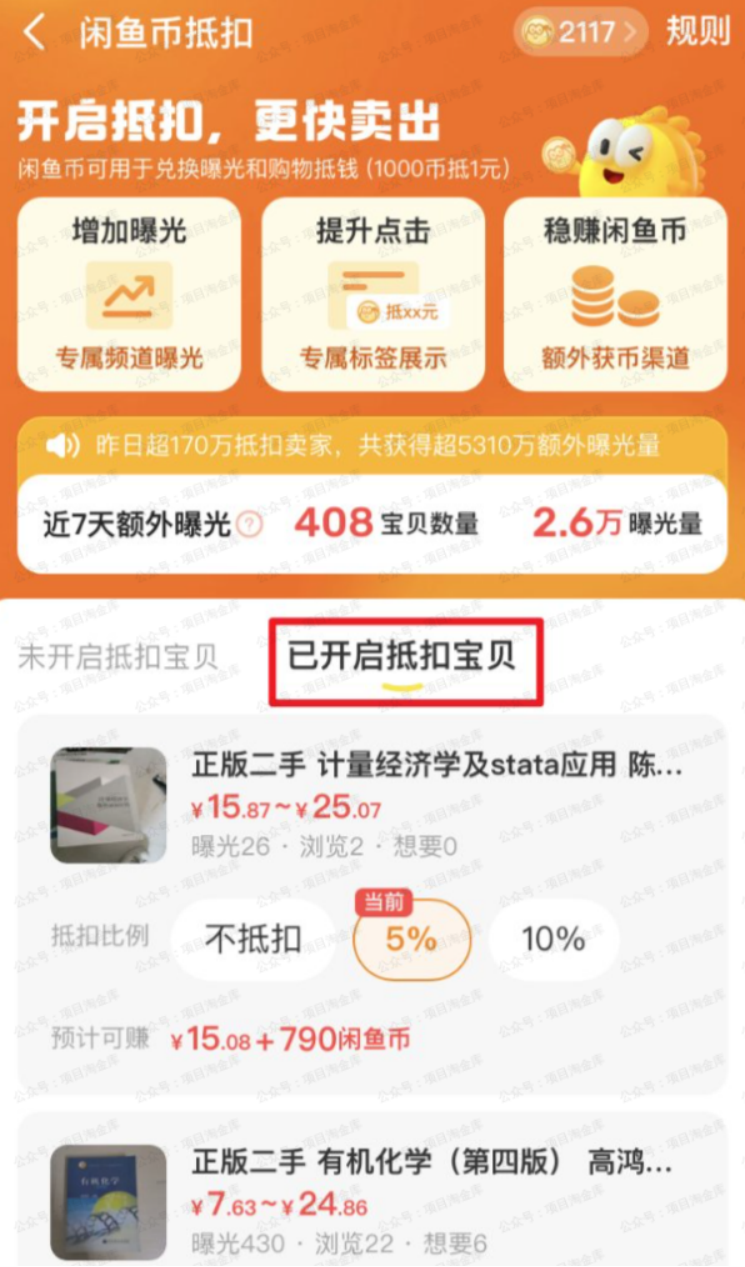Image resolution: width=745 pixels, height=1267 pixels.
Task: Set deduction ratio to 10%
Action: [x=553, y=939]
